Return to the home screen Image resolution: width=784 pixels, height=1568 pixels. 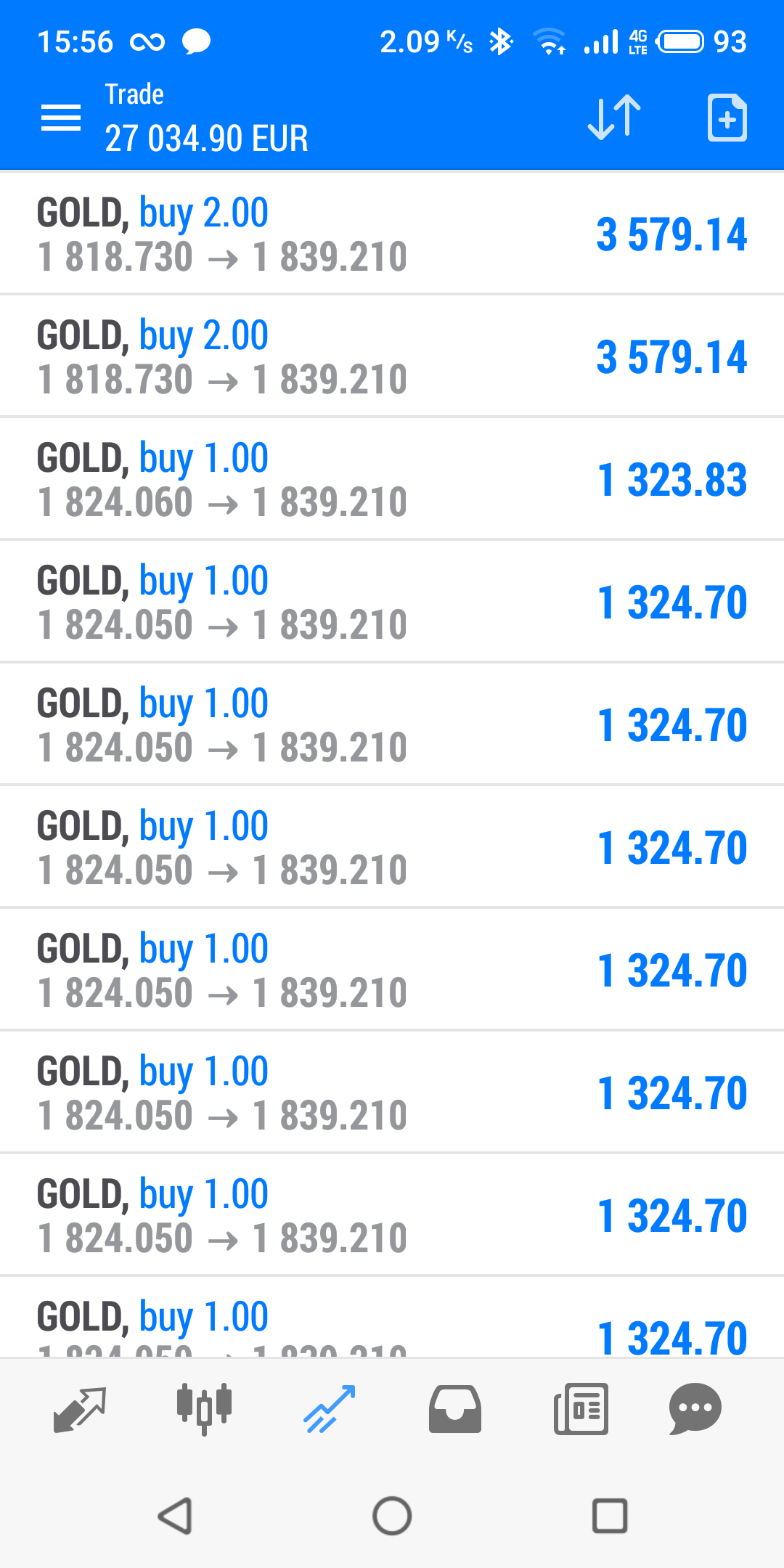click(x=392, y=1516)
